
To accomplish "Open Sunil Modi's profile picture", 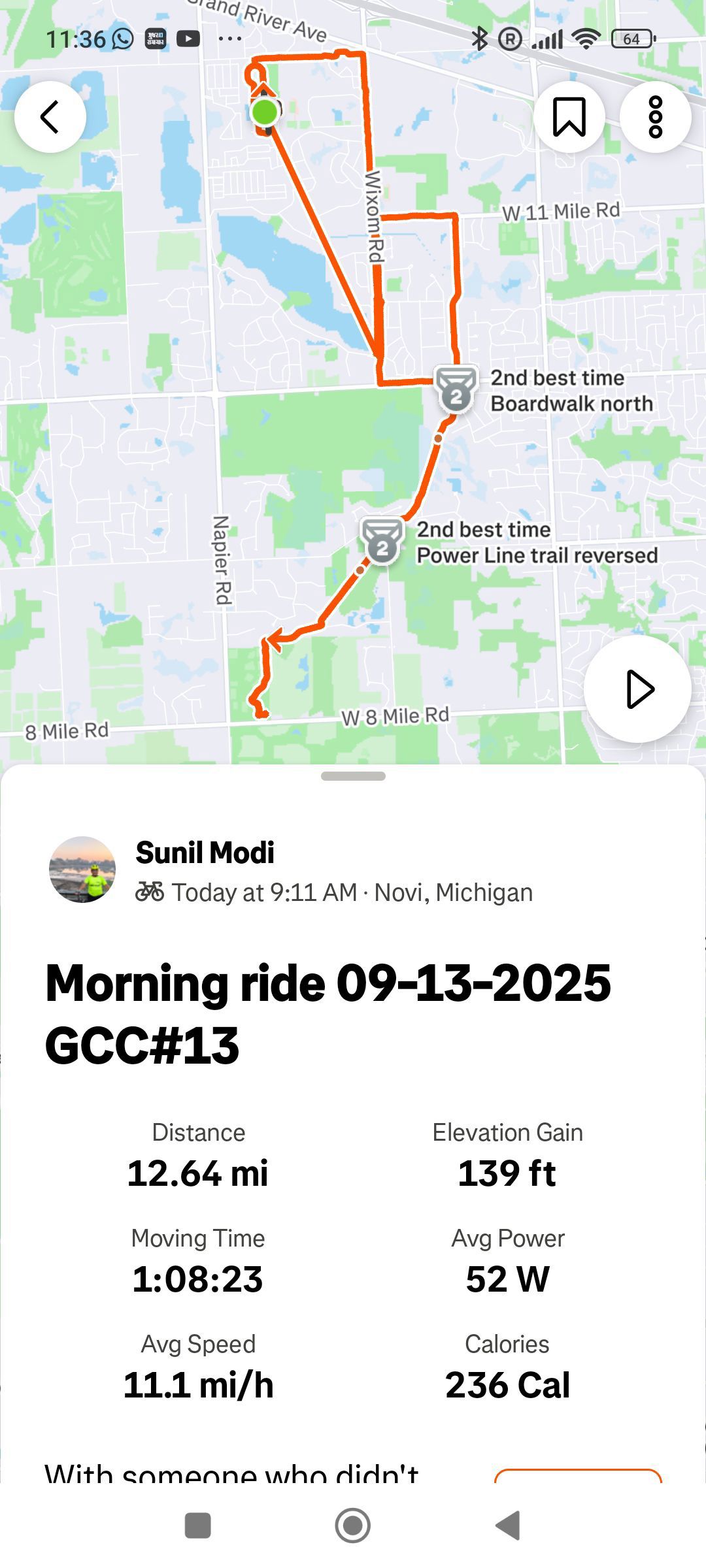I will tap(82, 870).
